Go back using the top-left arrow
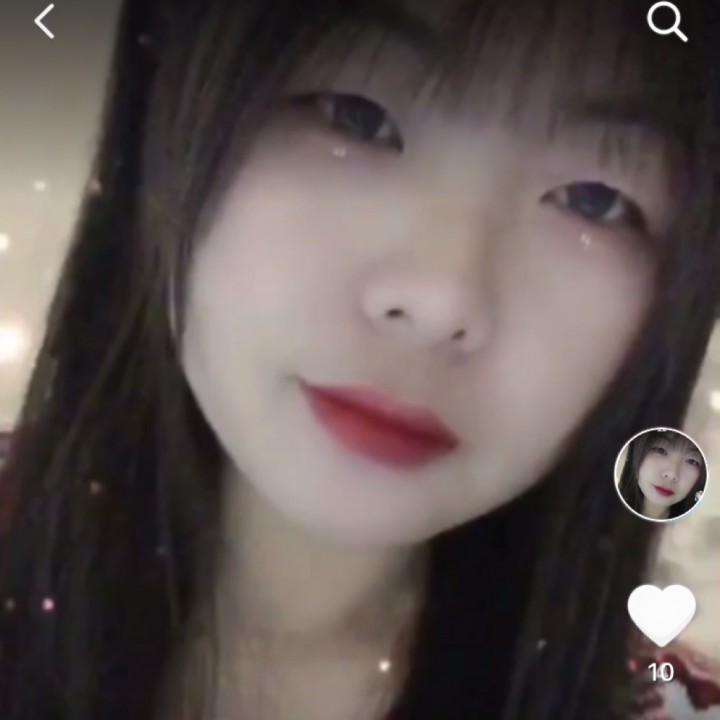 pyautogui.click(x=44, y=21)
